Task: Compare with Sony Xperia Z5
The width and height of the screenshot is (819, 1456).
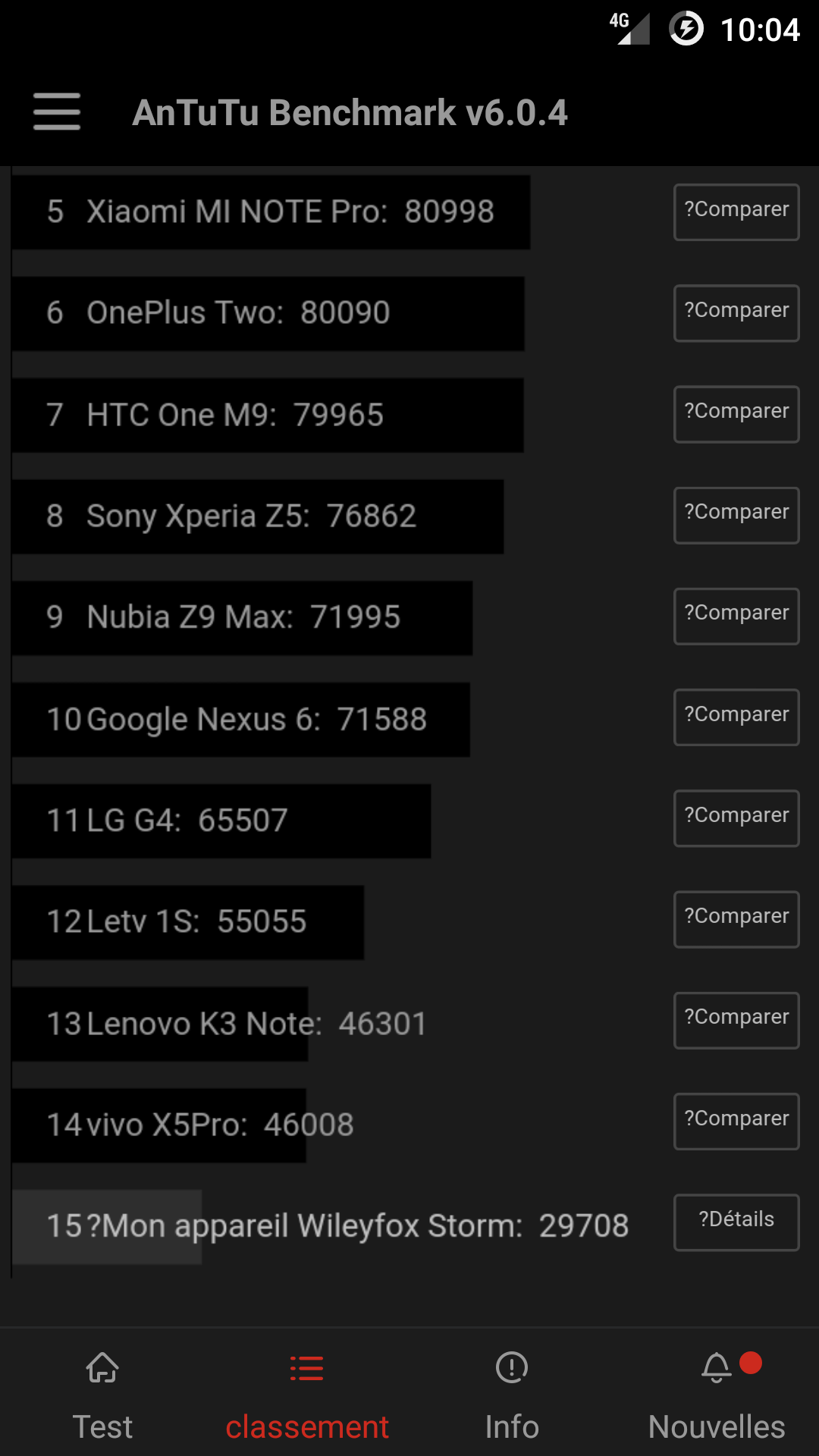Action: pos(736,515)
